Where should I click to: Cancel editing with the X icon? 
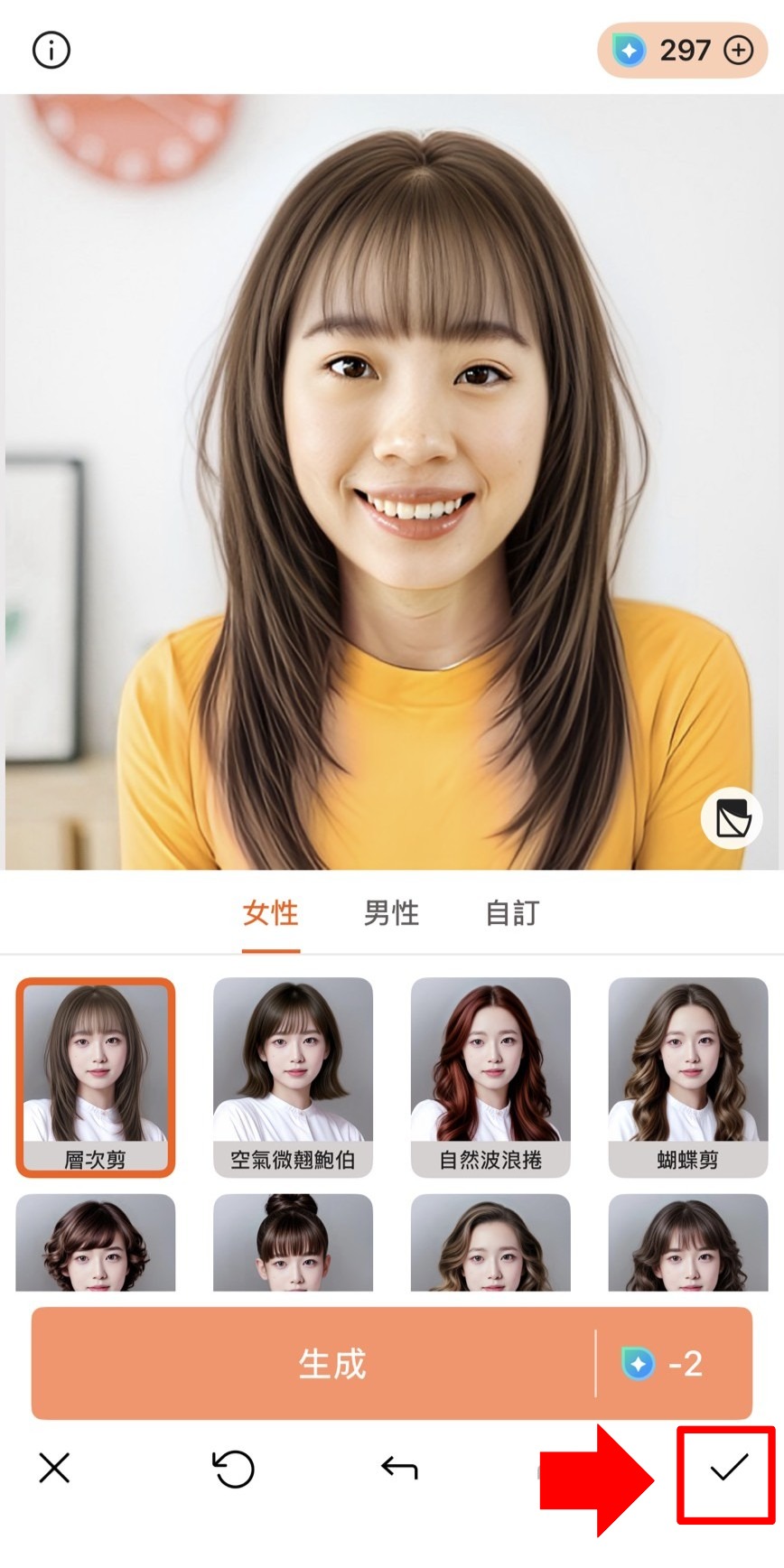click(54, 1468)
